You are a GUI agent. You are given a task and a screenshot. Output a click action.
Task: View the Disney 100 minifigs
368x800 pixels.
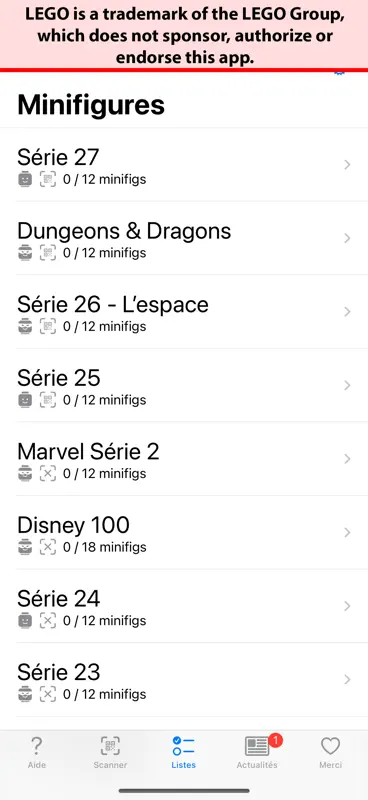pos(184,532)
